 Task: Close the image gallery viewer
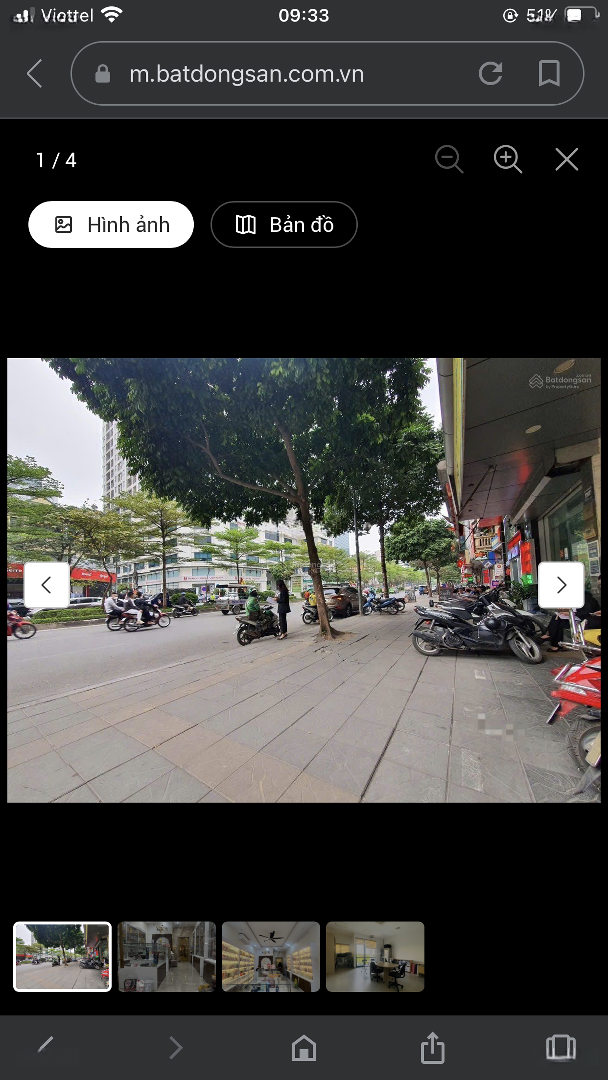tap(567, 159)
